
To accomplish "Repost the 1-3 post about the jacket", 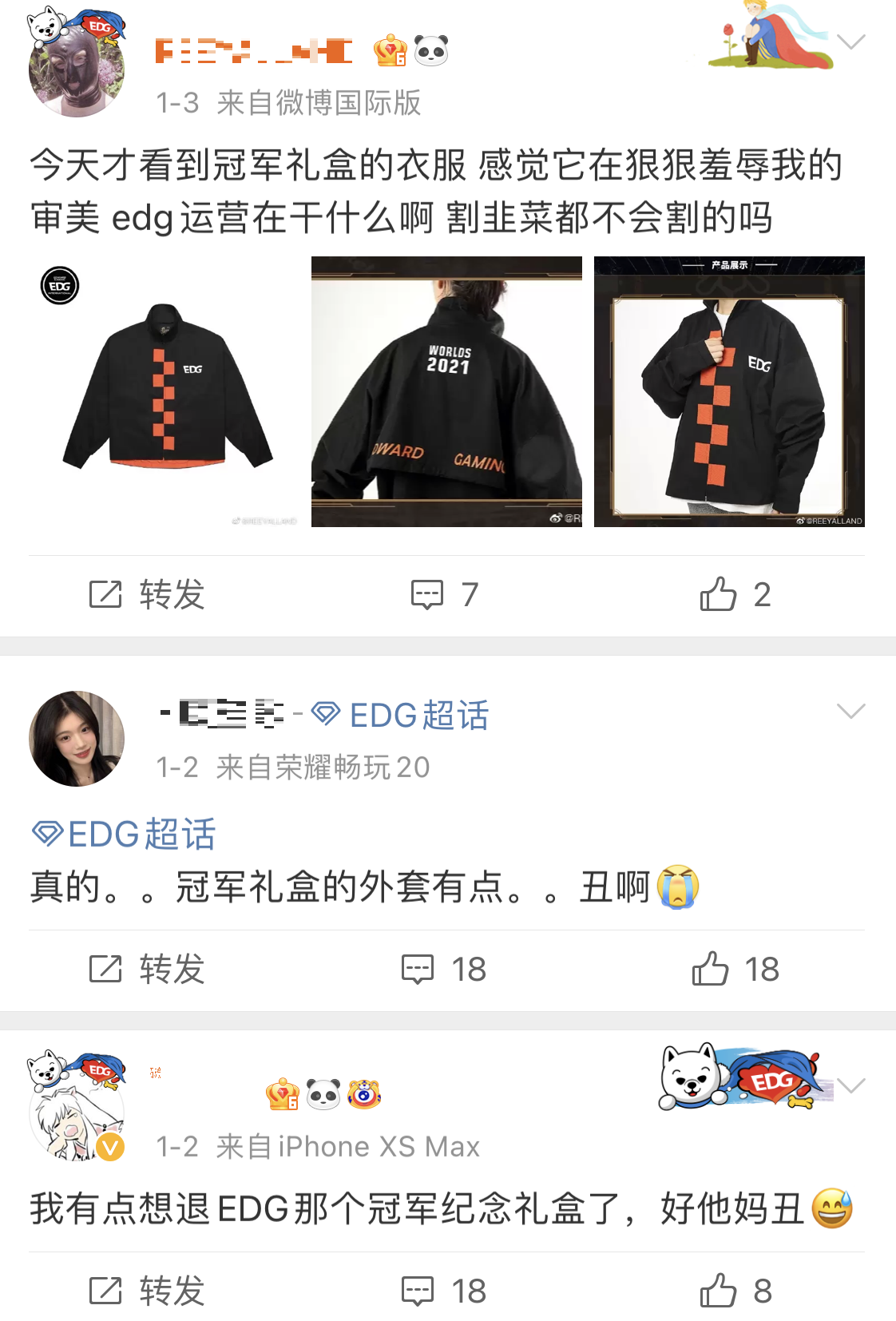I will pyautogui.click(x=147, y=595).
